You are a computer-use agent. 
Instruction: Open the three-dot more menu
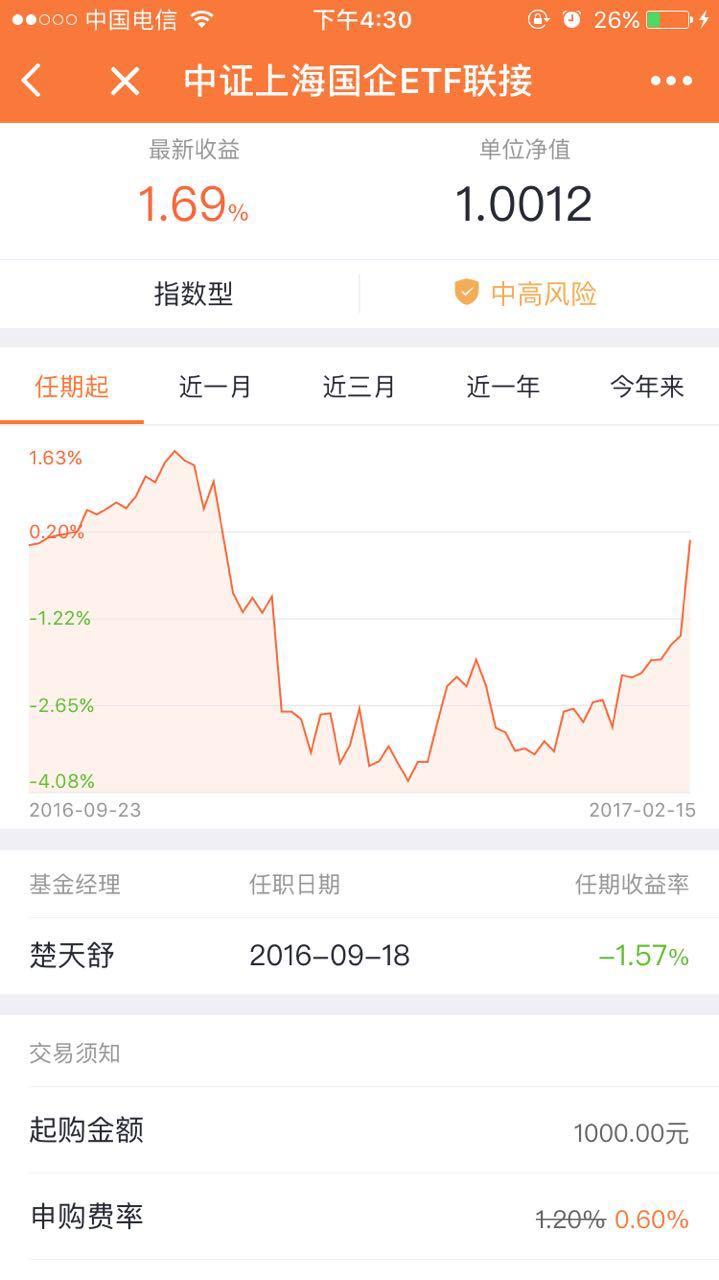point(671,81)
